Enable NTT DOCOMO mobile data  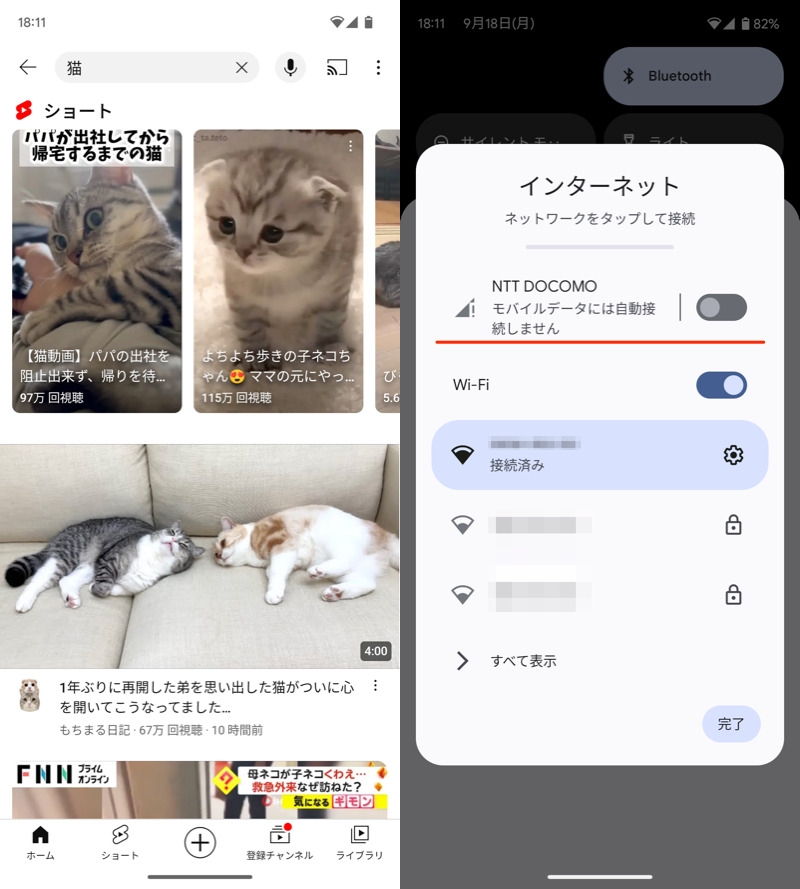click(721, 308)
